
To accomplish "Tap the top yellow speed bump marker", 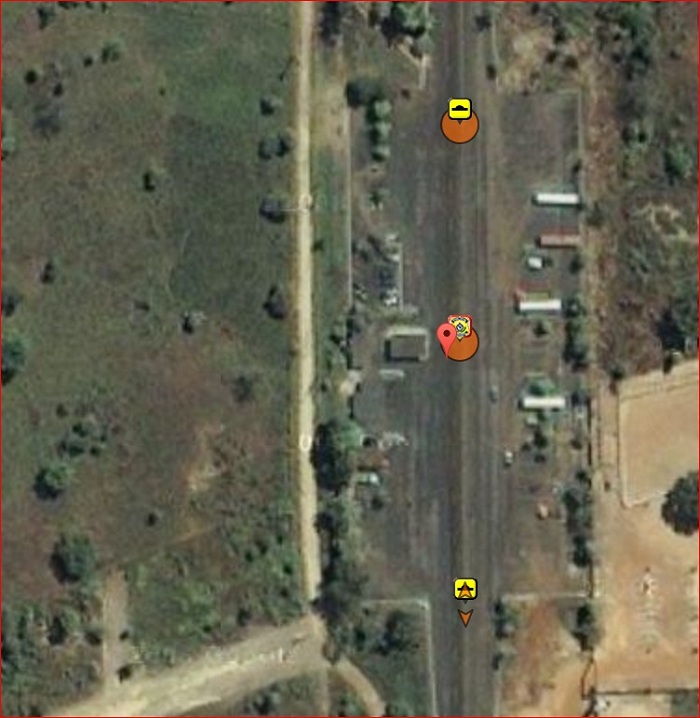I will coord(460,109).
